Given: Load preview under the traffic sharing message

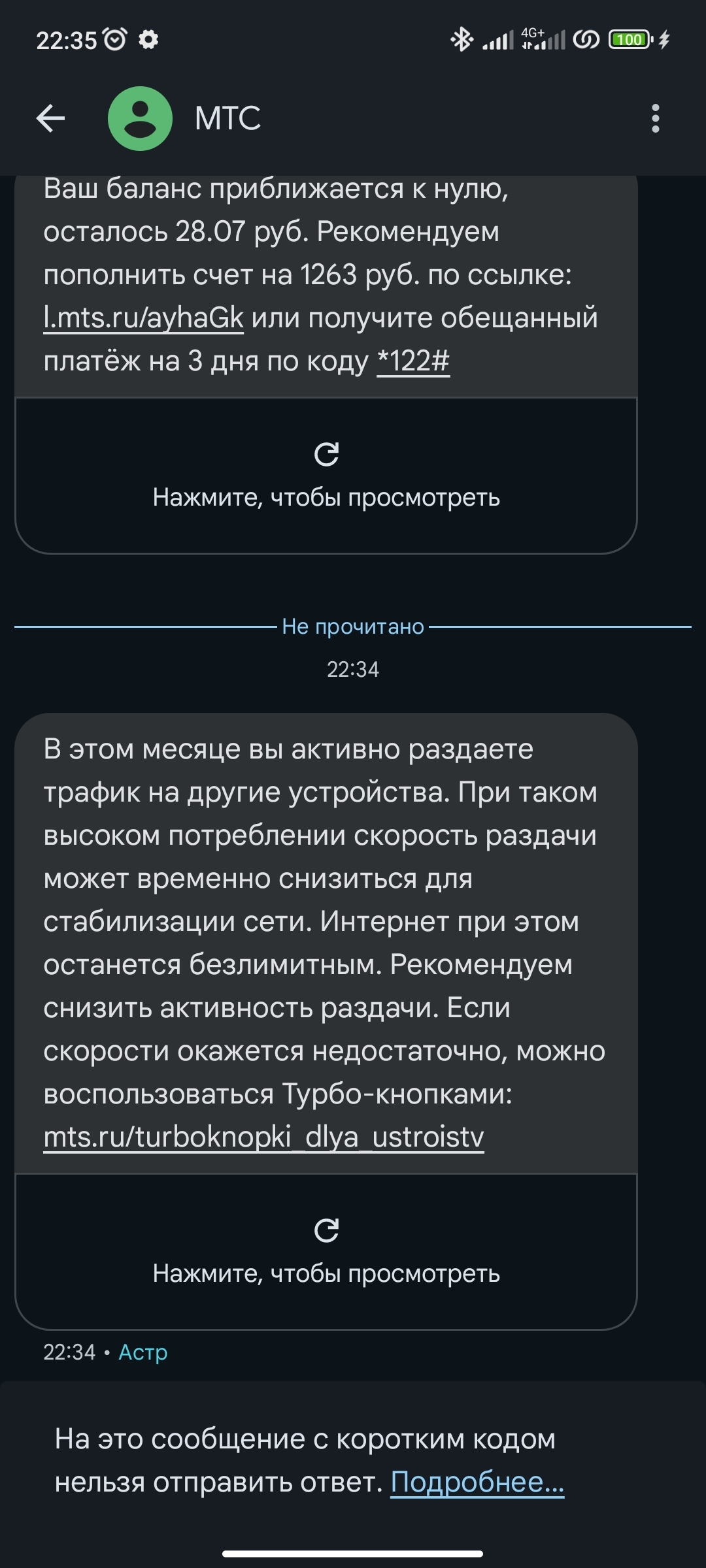Looking at the screenshot, I should (326, 1252).
